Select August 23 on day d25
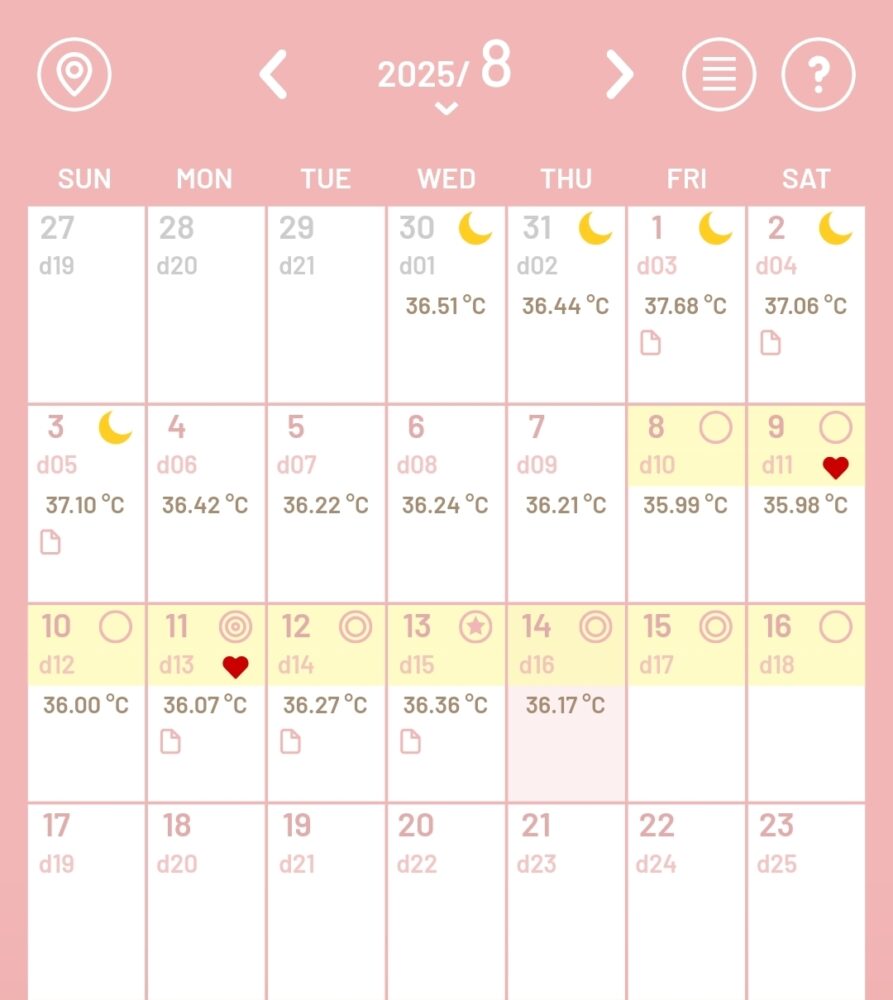The image size is (893, 1000). click(x=806, y=900)
